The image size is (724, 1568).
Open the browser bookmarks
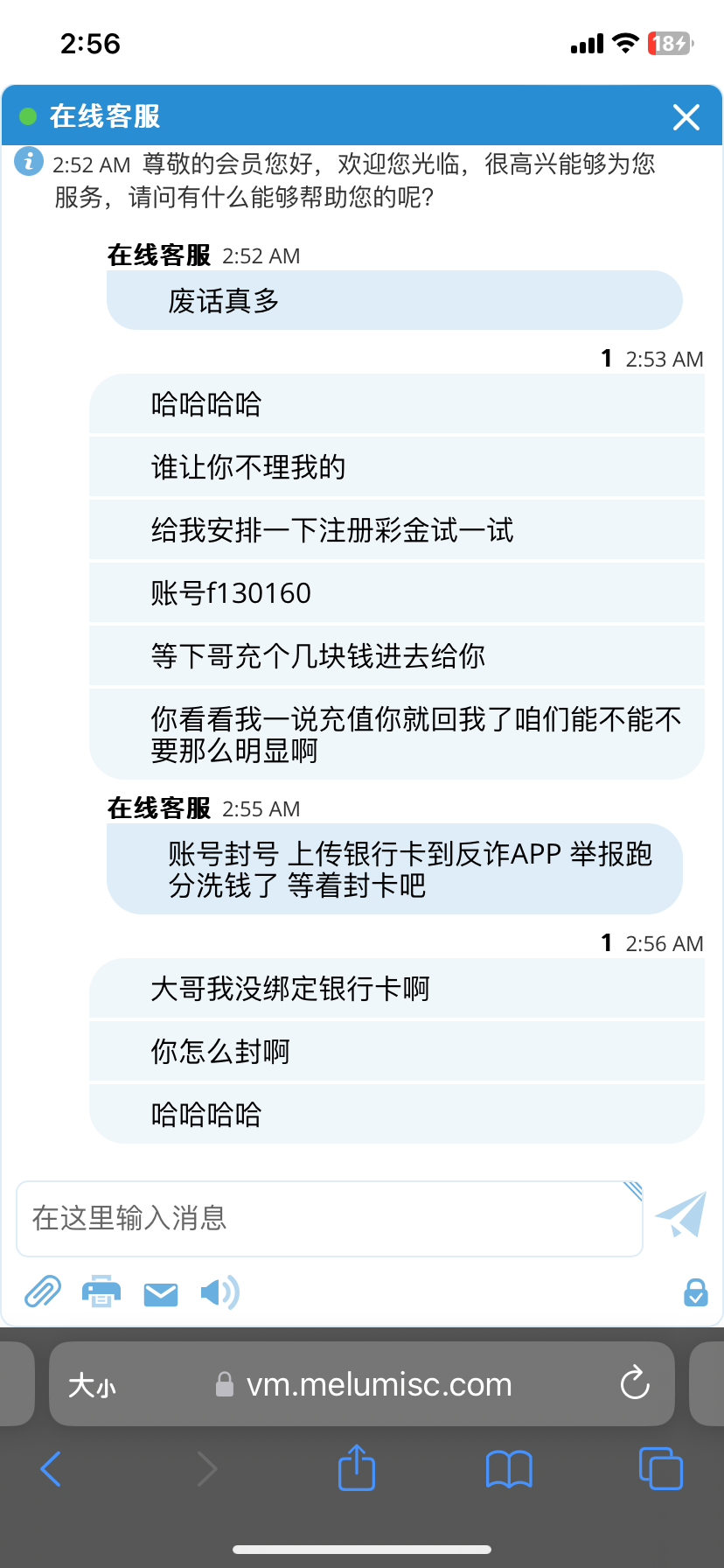[x=509, y=1468]
